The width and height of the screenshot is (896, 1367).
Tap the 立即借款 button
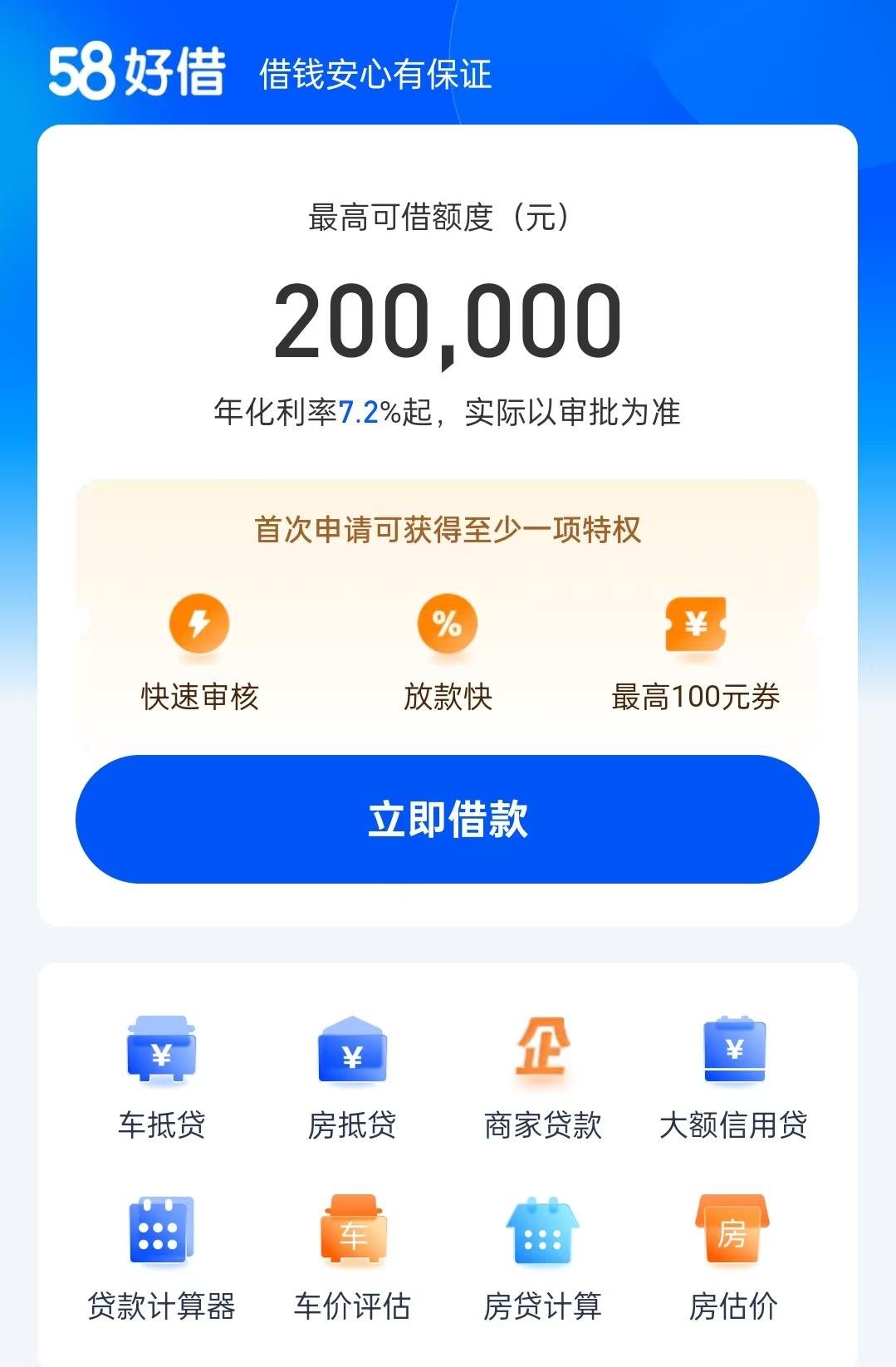(x=447, y=819)
